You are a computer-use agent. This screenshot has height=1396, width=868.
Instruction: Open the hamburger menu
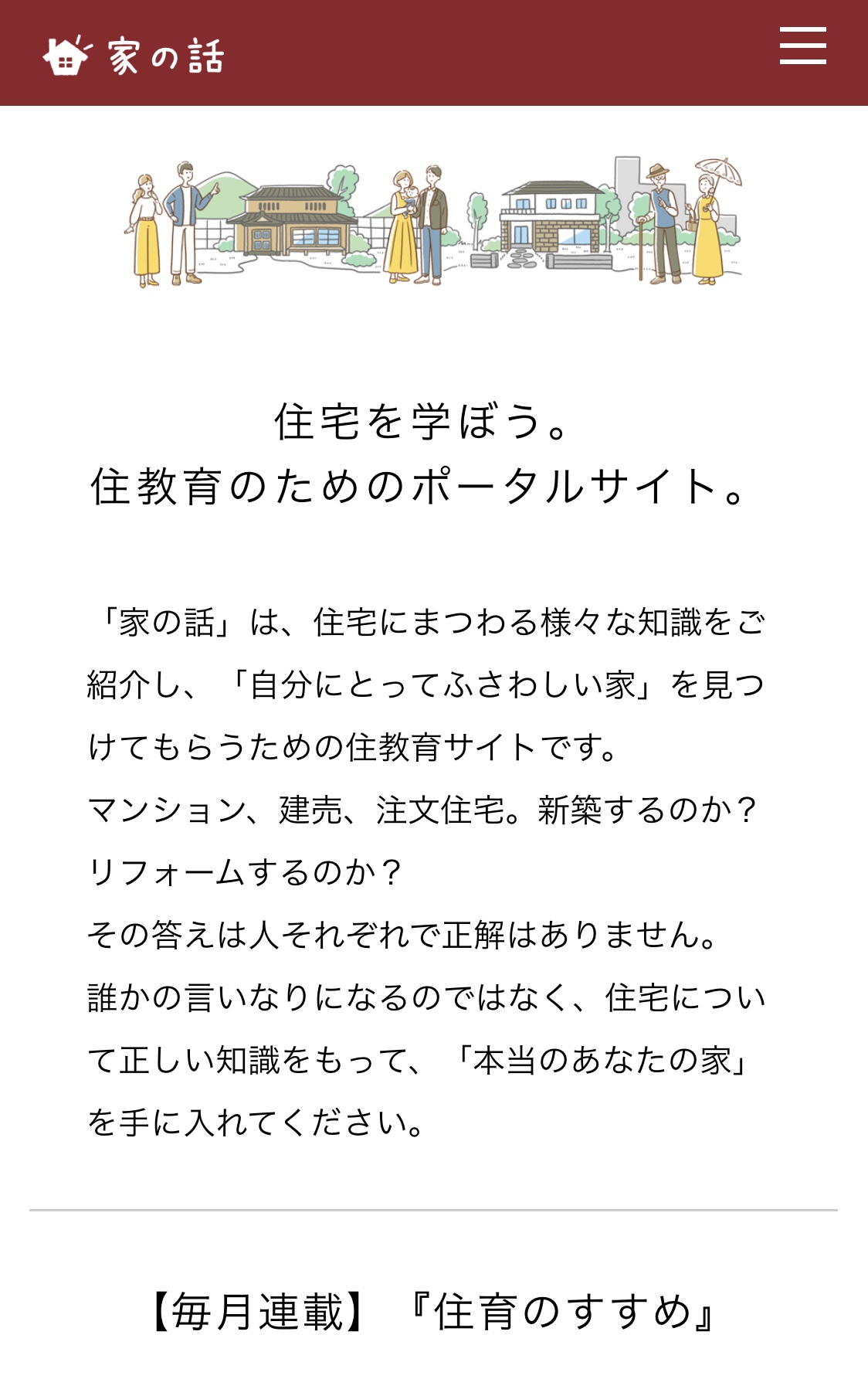[802, 46]
